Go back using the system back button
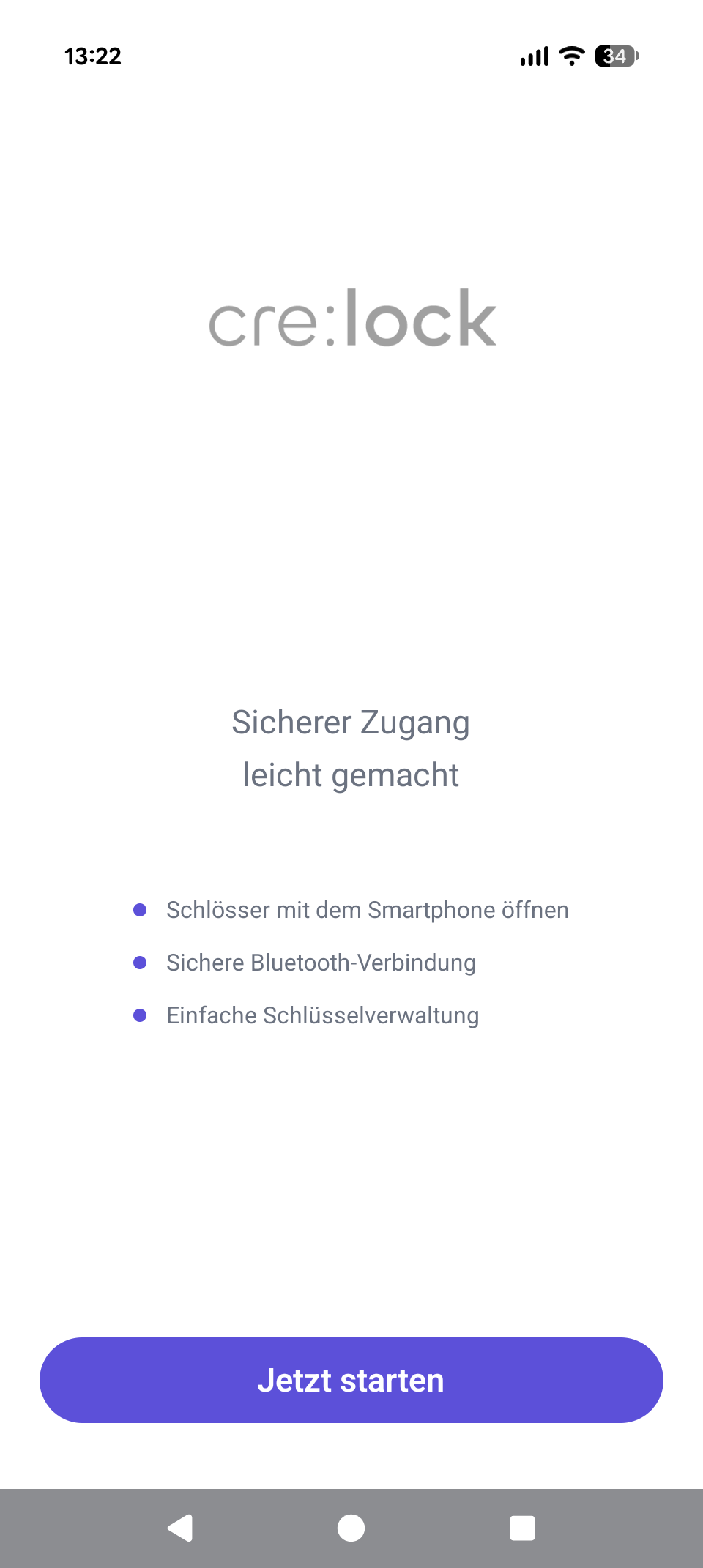This screenshot has width=703, height=1568. pyautogui.click(x=180, y=1528)
